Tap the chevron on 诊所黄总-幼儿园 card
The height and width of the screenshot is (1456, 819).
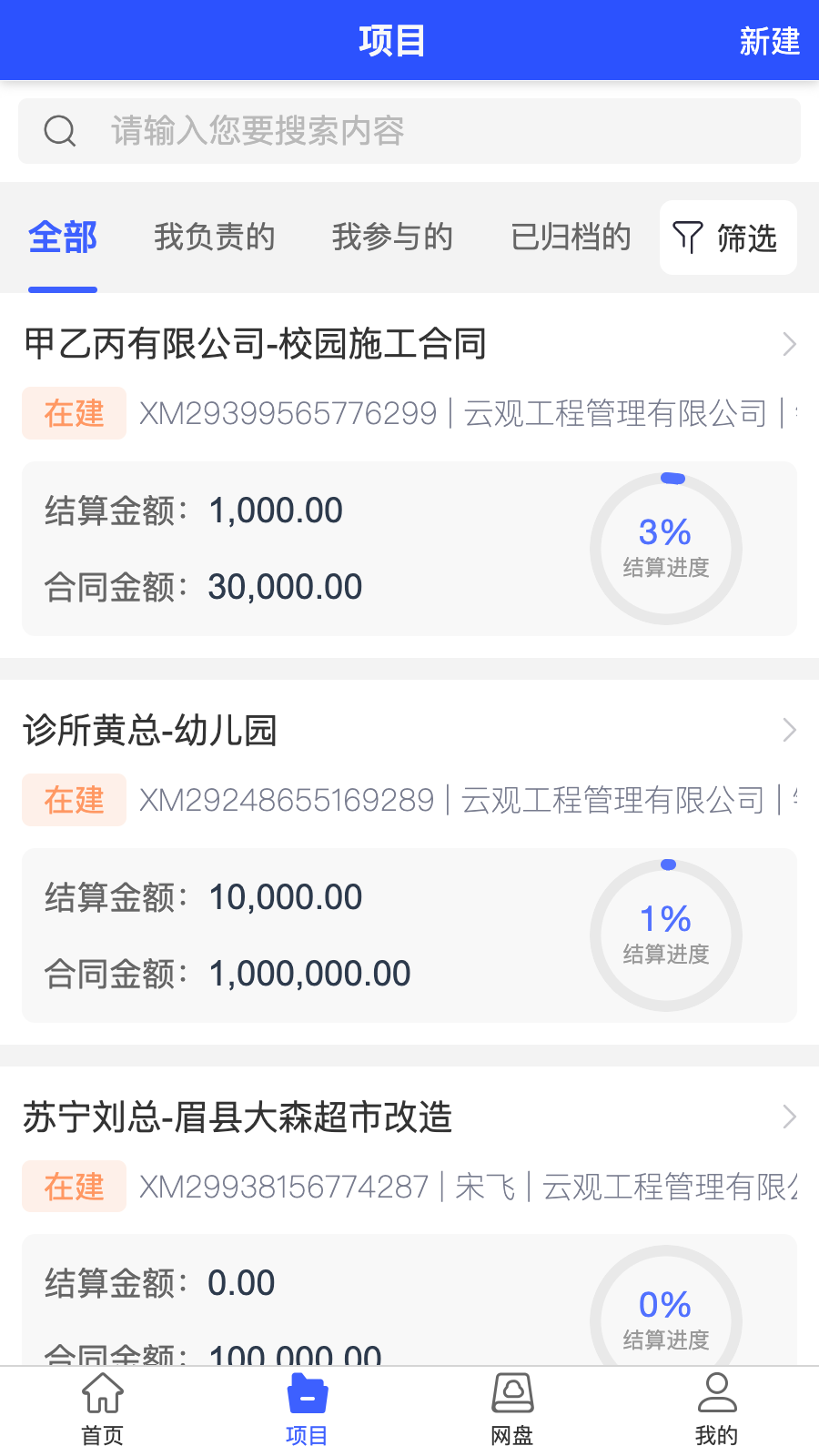(x=790, y=731)
